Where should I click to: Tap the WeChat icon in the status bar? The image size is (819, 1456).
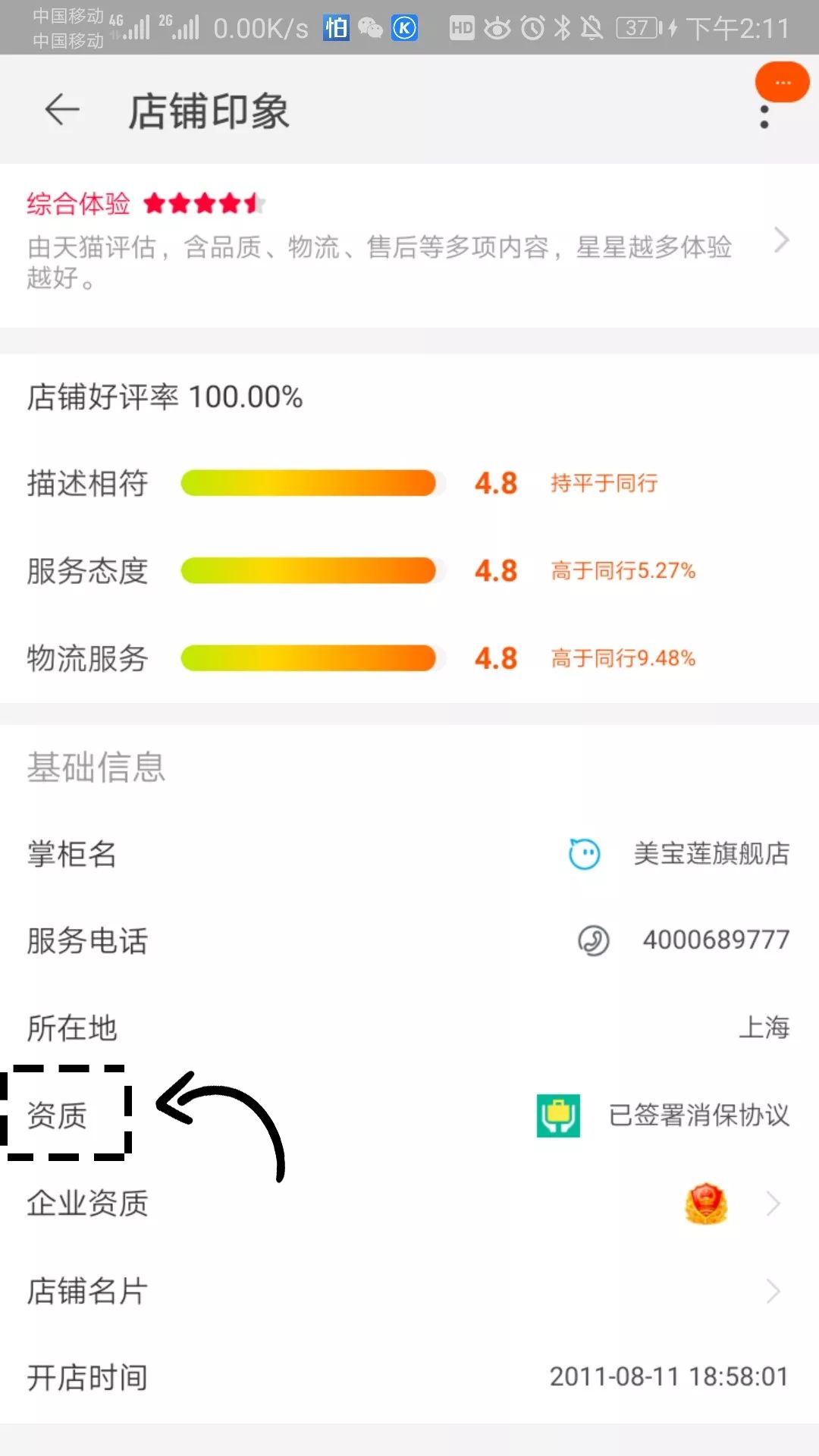(371, 28)
